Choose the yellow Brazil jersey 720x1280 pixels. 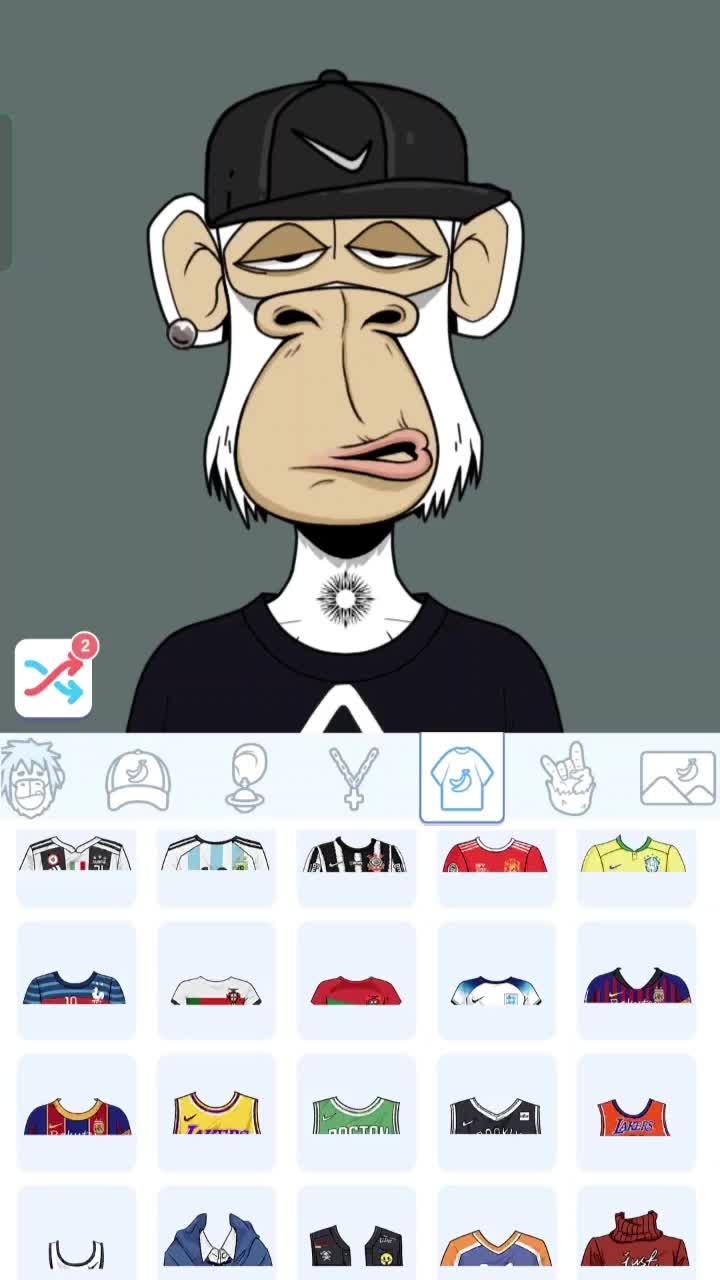click(x=636, y=862)
